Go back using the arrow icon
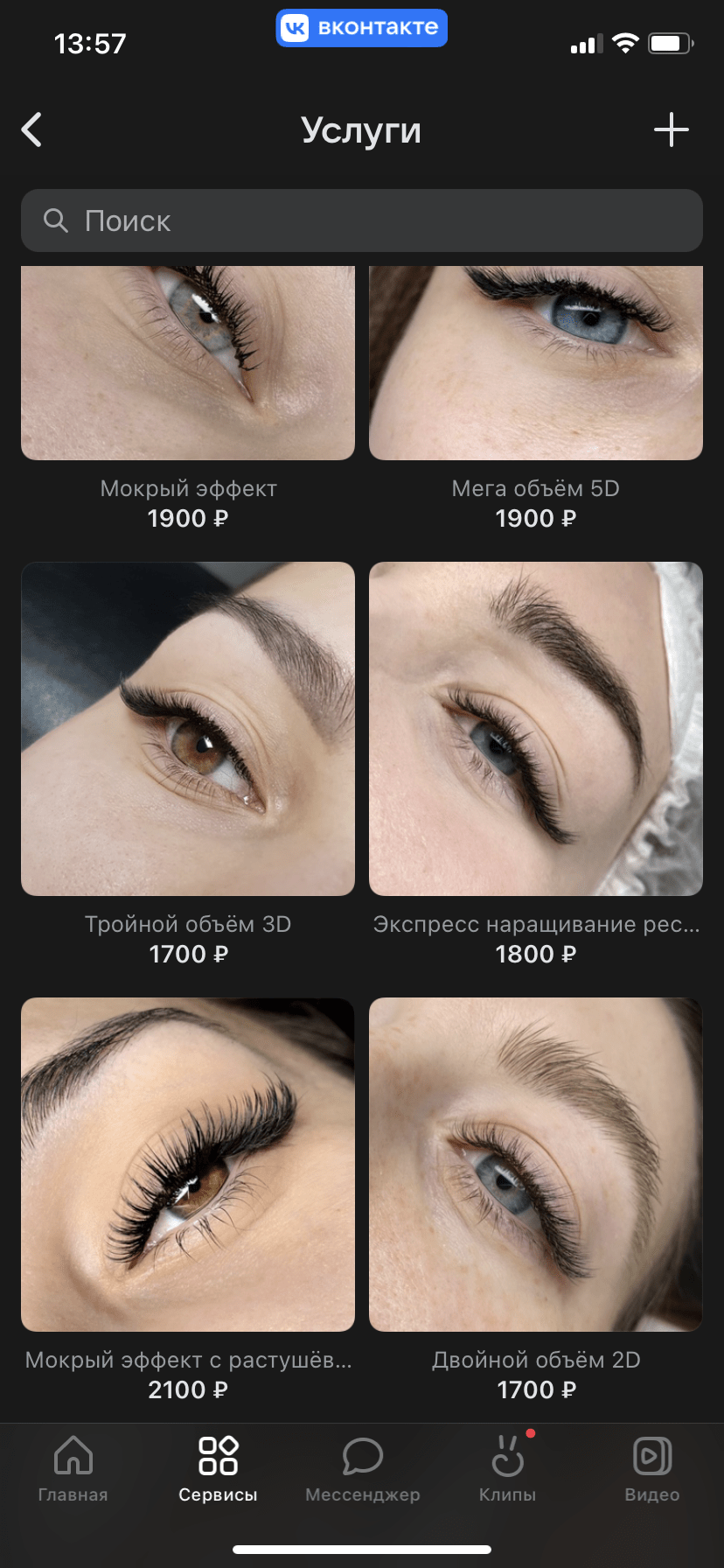 pos(32,130)
